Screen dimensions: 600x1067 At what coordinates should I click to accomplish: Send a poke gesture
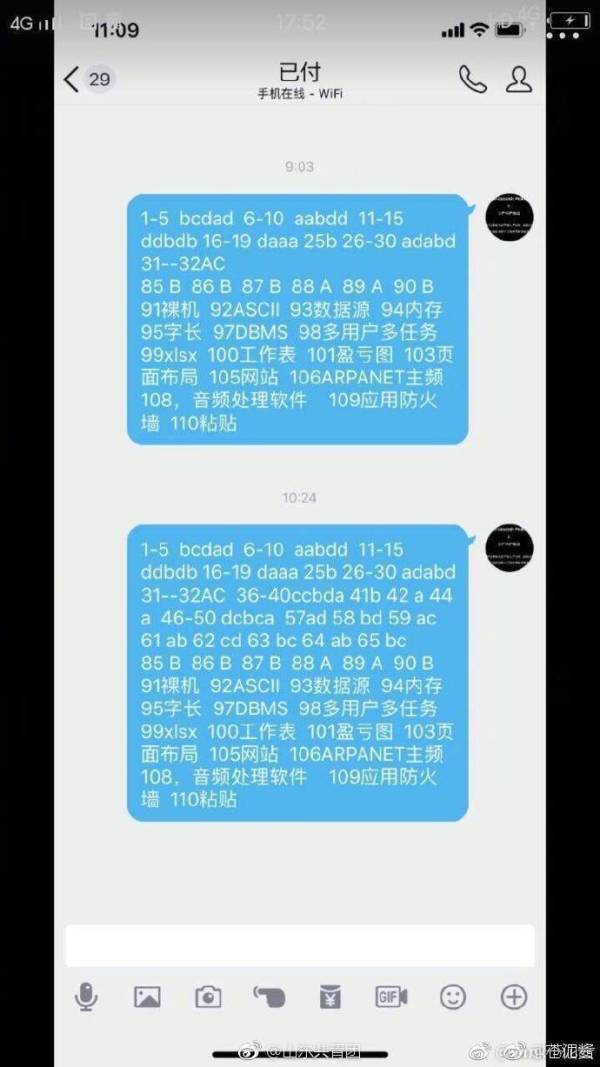pyautogui.click(x=269, y=996)
